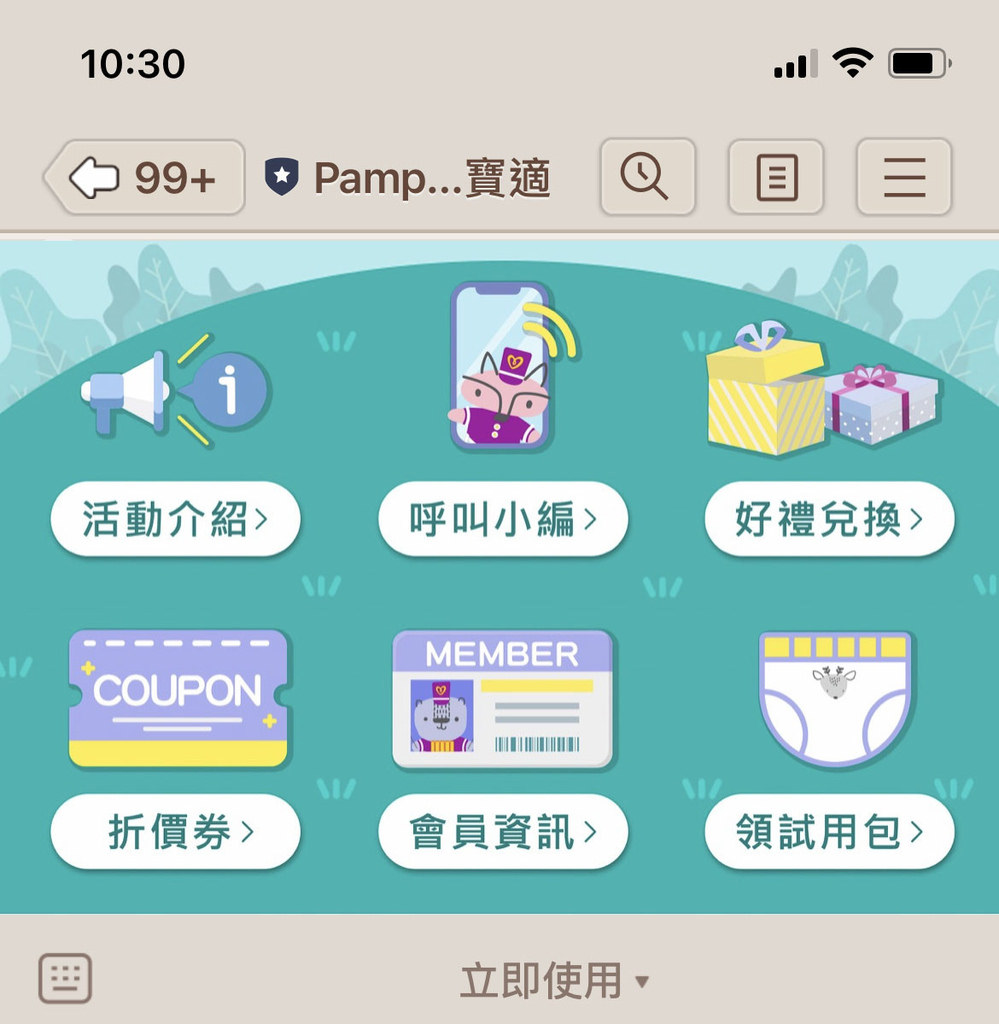Select 領試用包 to get trial pack

tap(829, 832)
